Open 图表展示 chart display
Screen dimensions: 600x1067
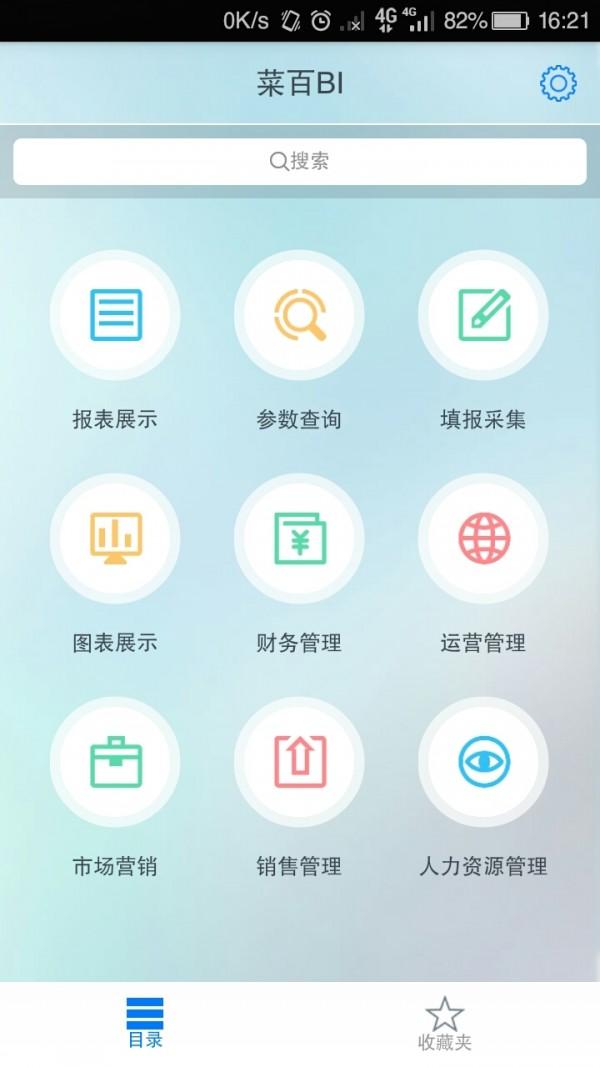pos(116,538)
